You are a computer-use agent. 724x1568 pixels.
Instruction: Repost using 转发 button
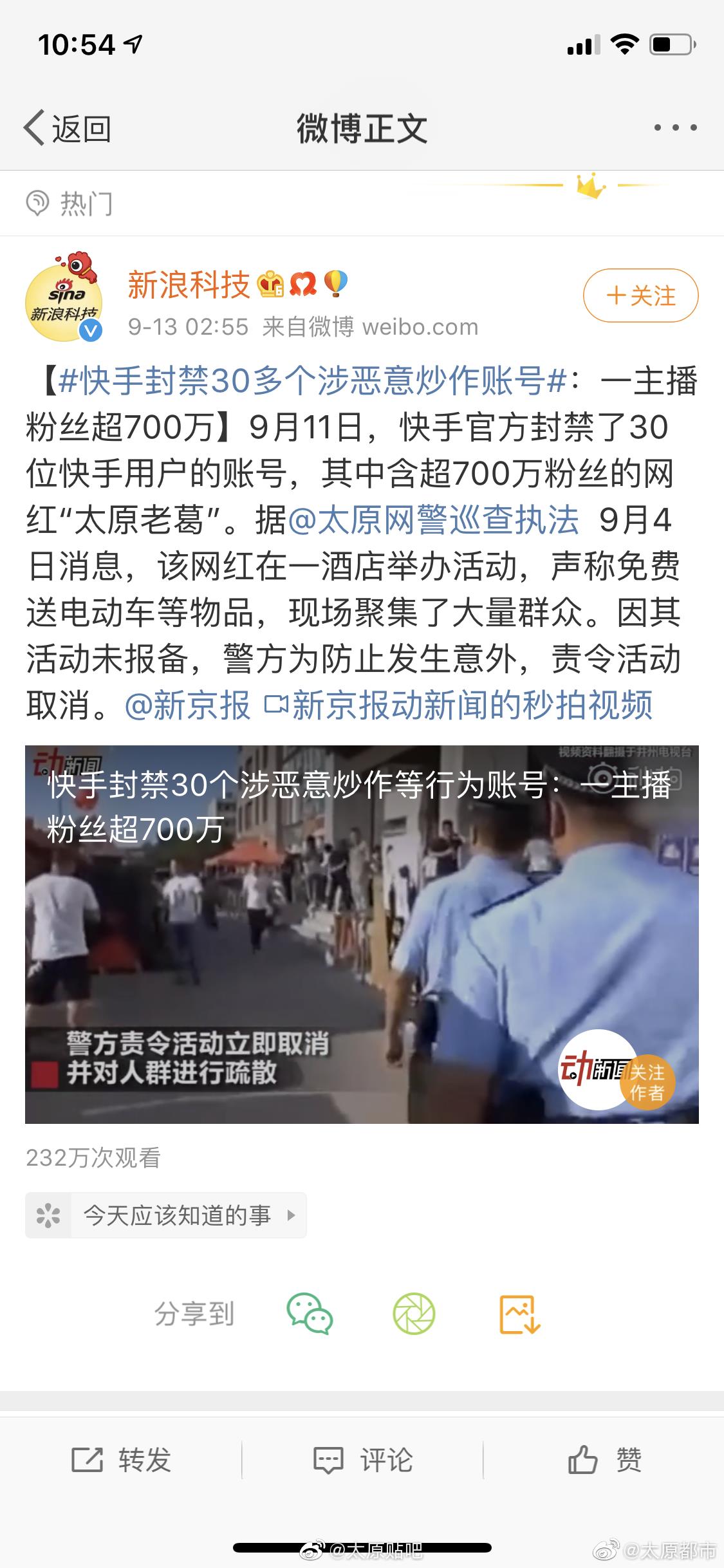coord(121,1460)
